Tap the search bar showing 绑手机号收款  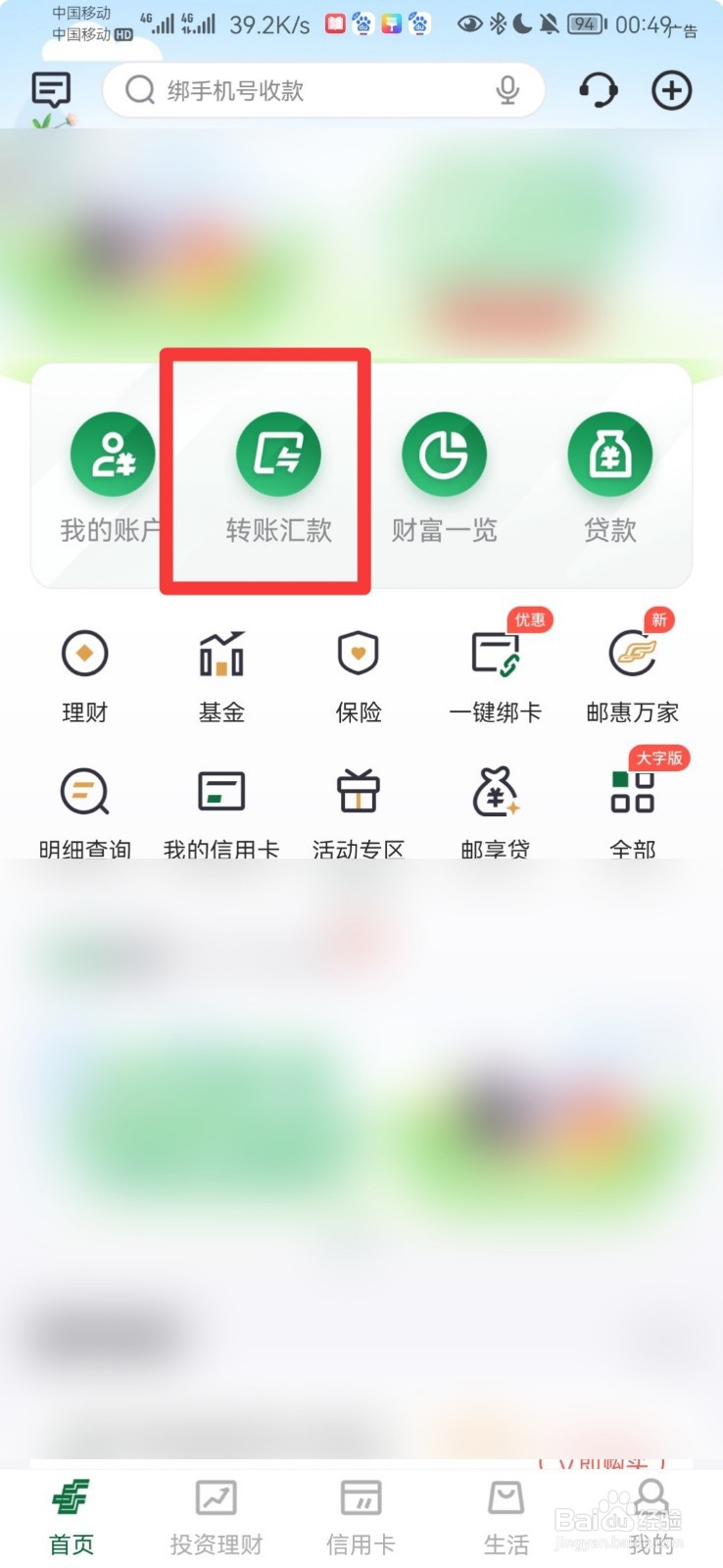coord(323,90)
